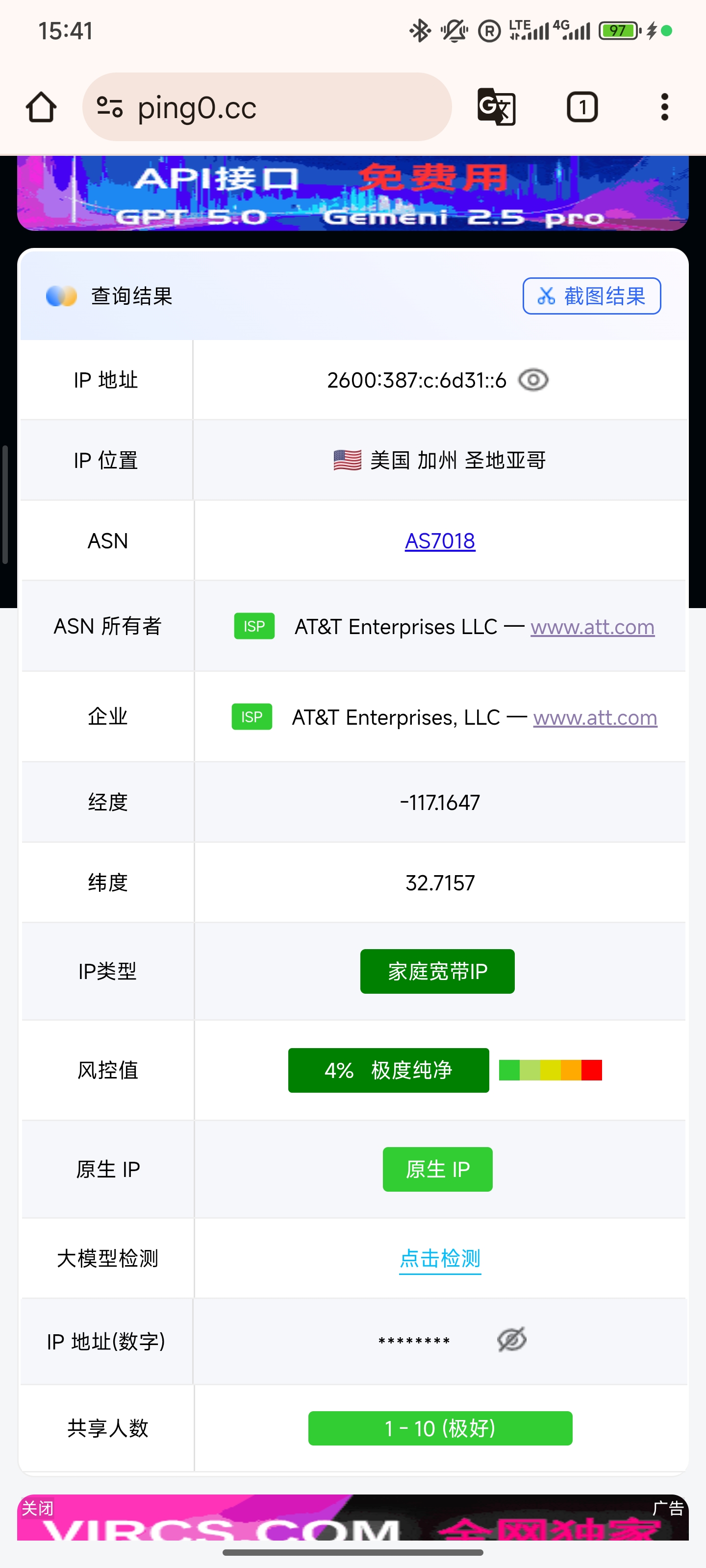The height and width of the screenshot is (1568, 706).
Task: Open www.att.com in the 企业 row
Action: click(595, 718)
